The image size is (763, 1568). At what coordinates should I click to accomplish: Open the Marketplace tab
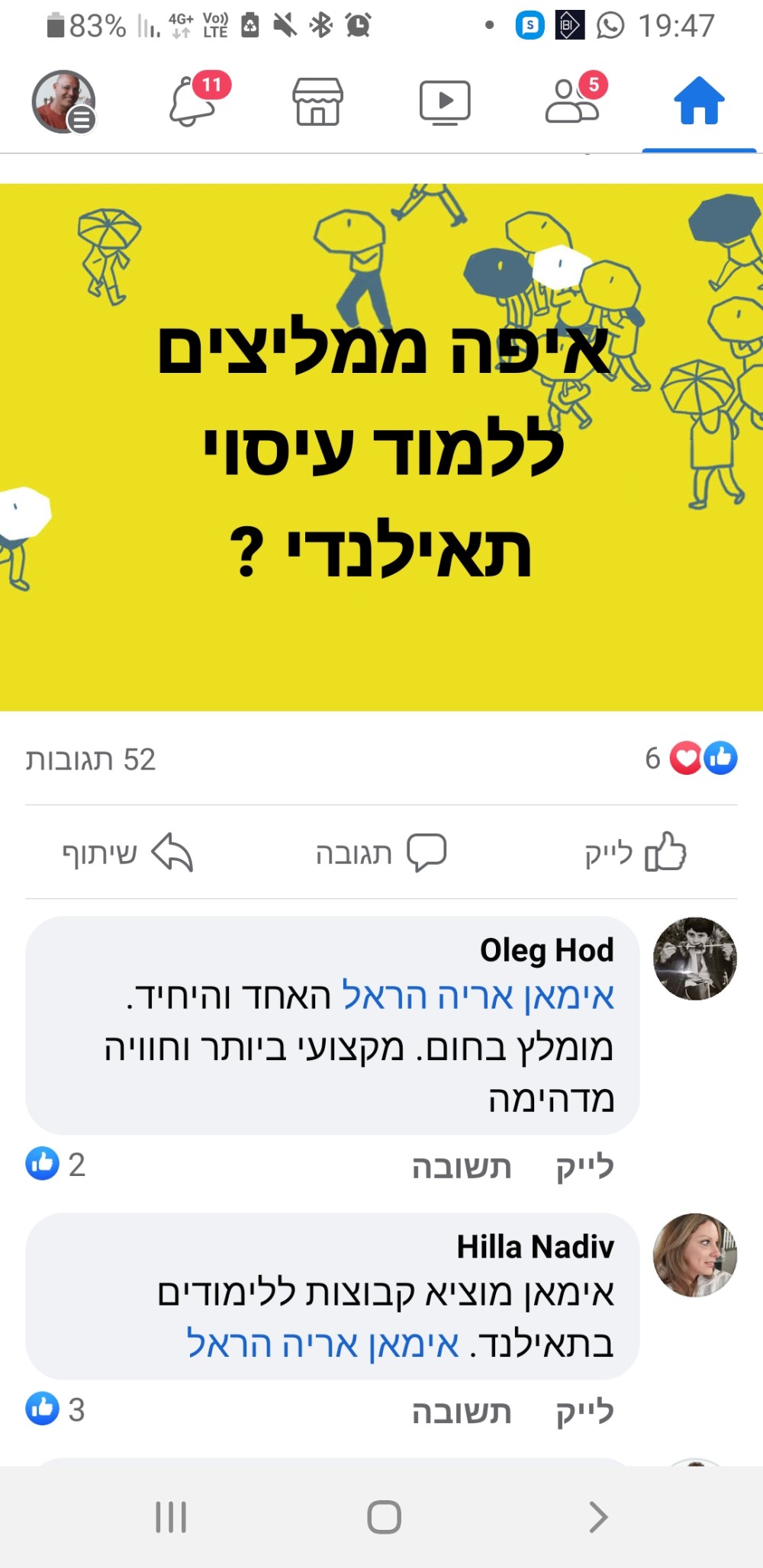[x=318, y=101]
